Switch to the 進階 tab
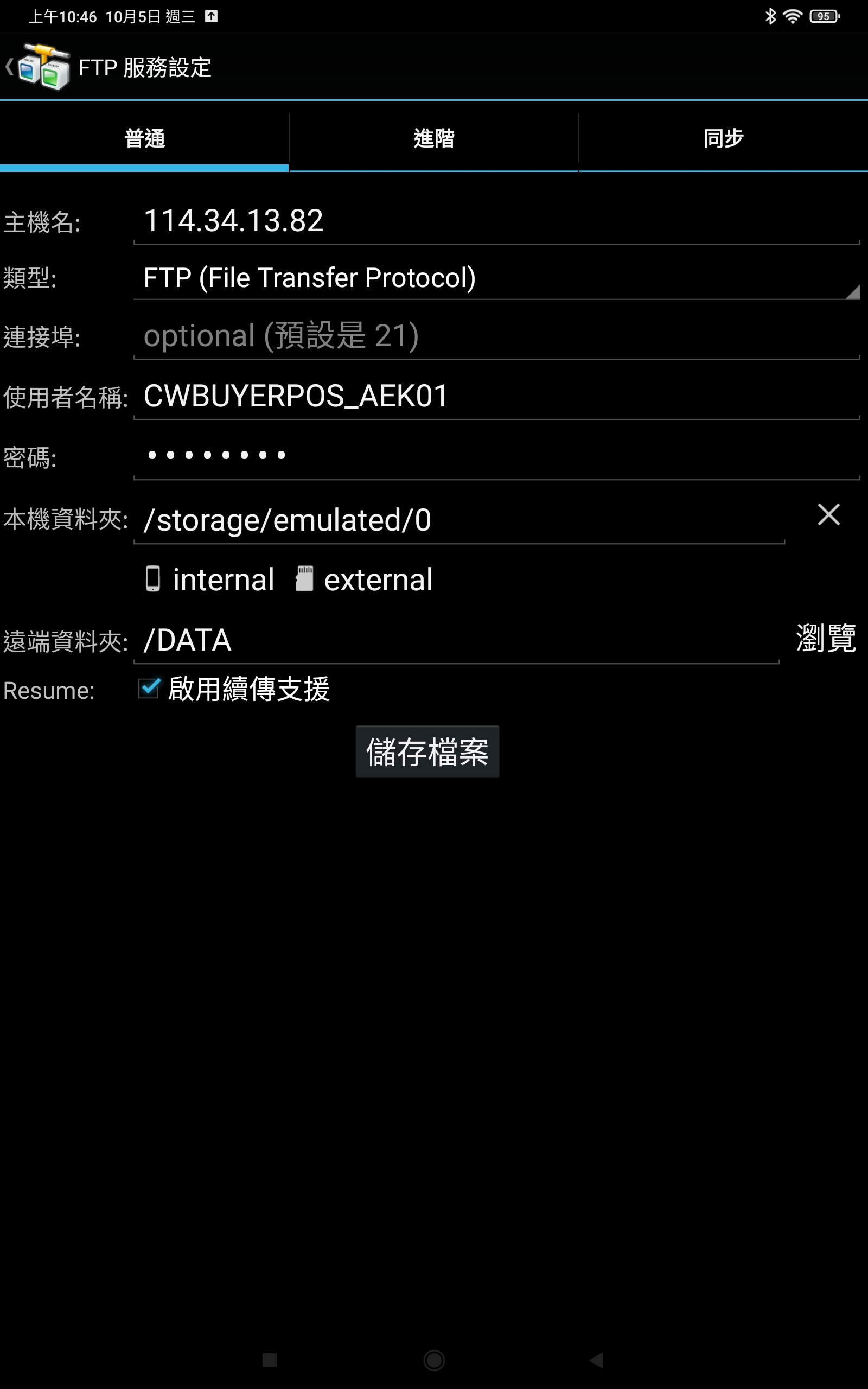 (433, 139)
